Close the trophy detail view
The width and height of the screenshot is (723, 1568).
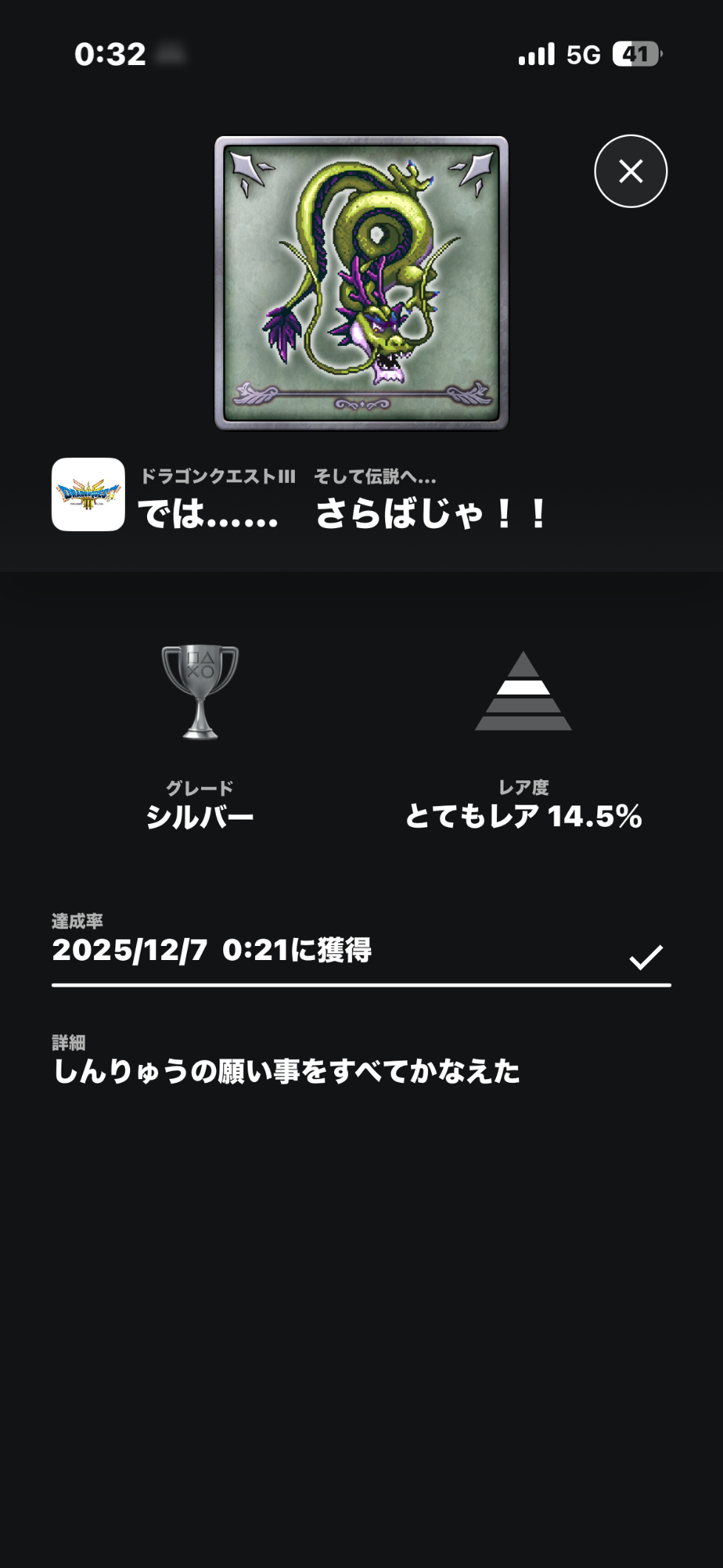(x=631, y=171)
